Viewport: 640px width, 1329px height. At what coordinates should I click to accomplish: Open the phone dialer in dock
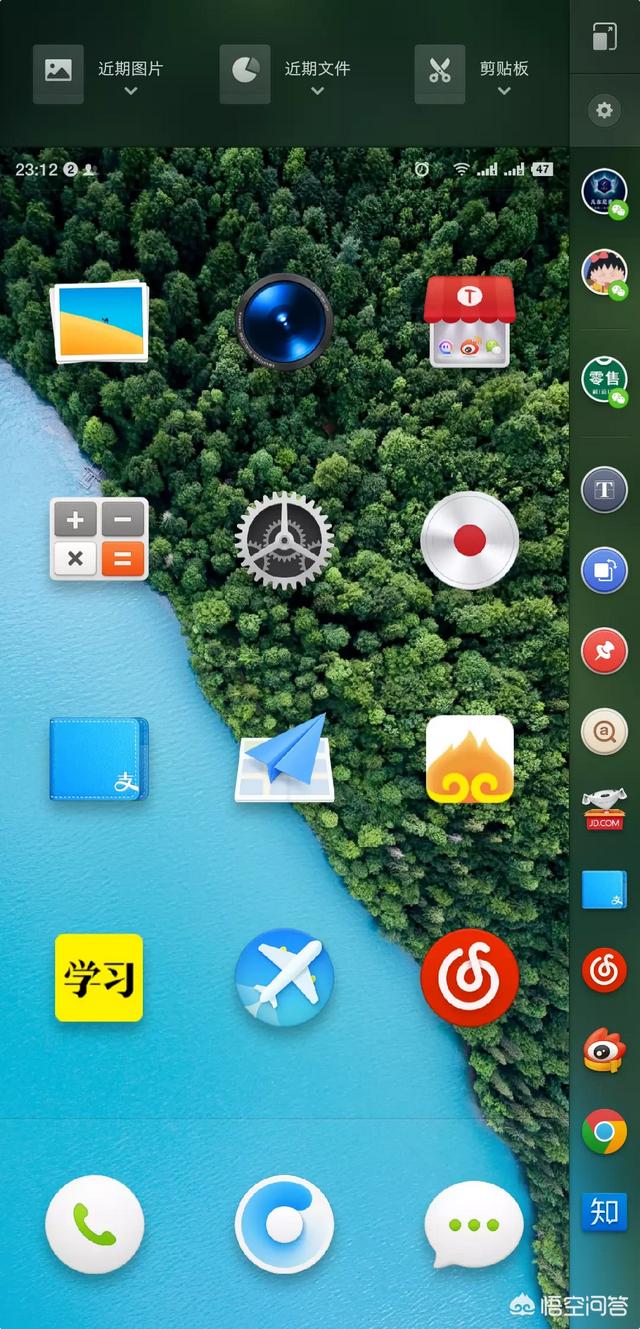(x=95, y=1224)
